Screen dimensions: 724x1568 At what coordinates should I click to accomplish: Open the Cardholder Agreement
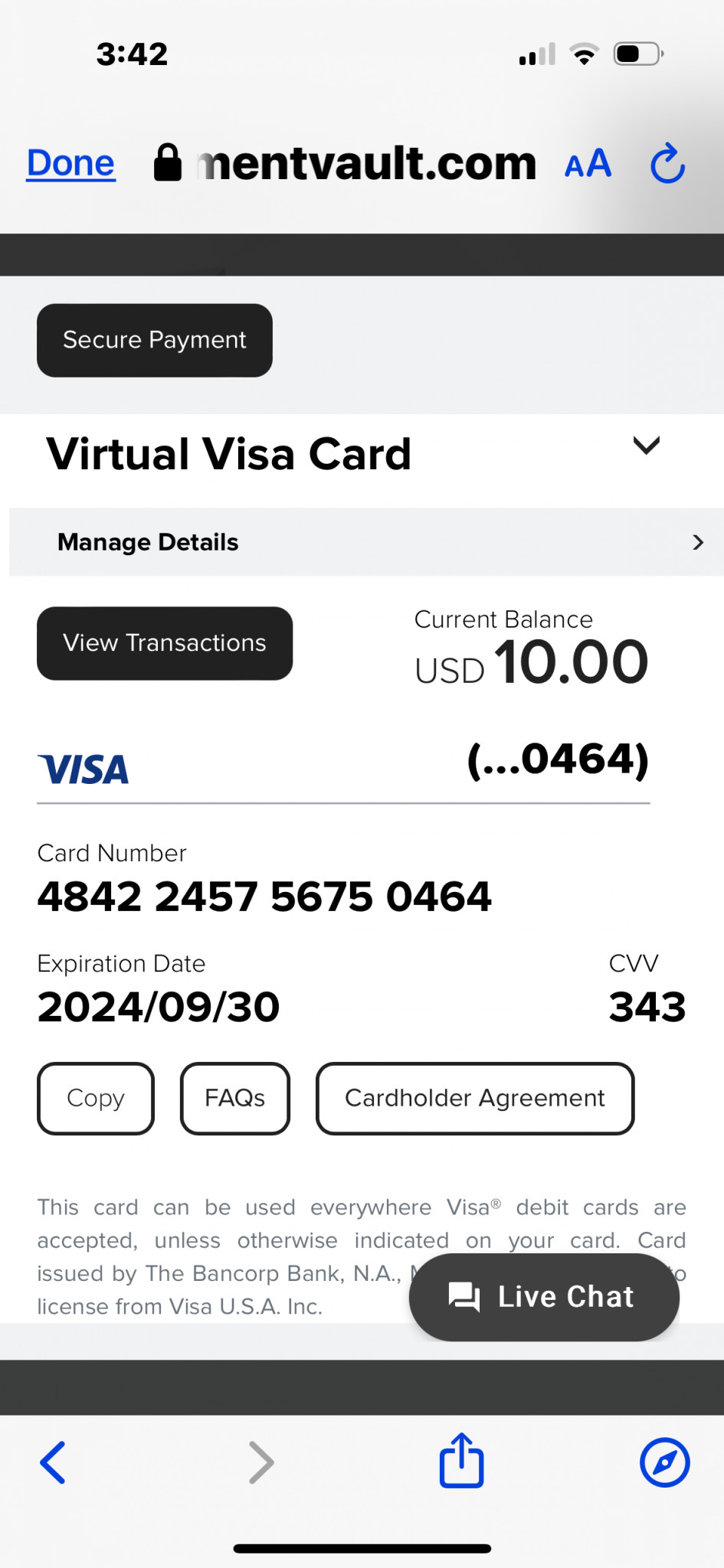(x=475, y=1098)
